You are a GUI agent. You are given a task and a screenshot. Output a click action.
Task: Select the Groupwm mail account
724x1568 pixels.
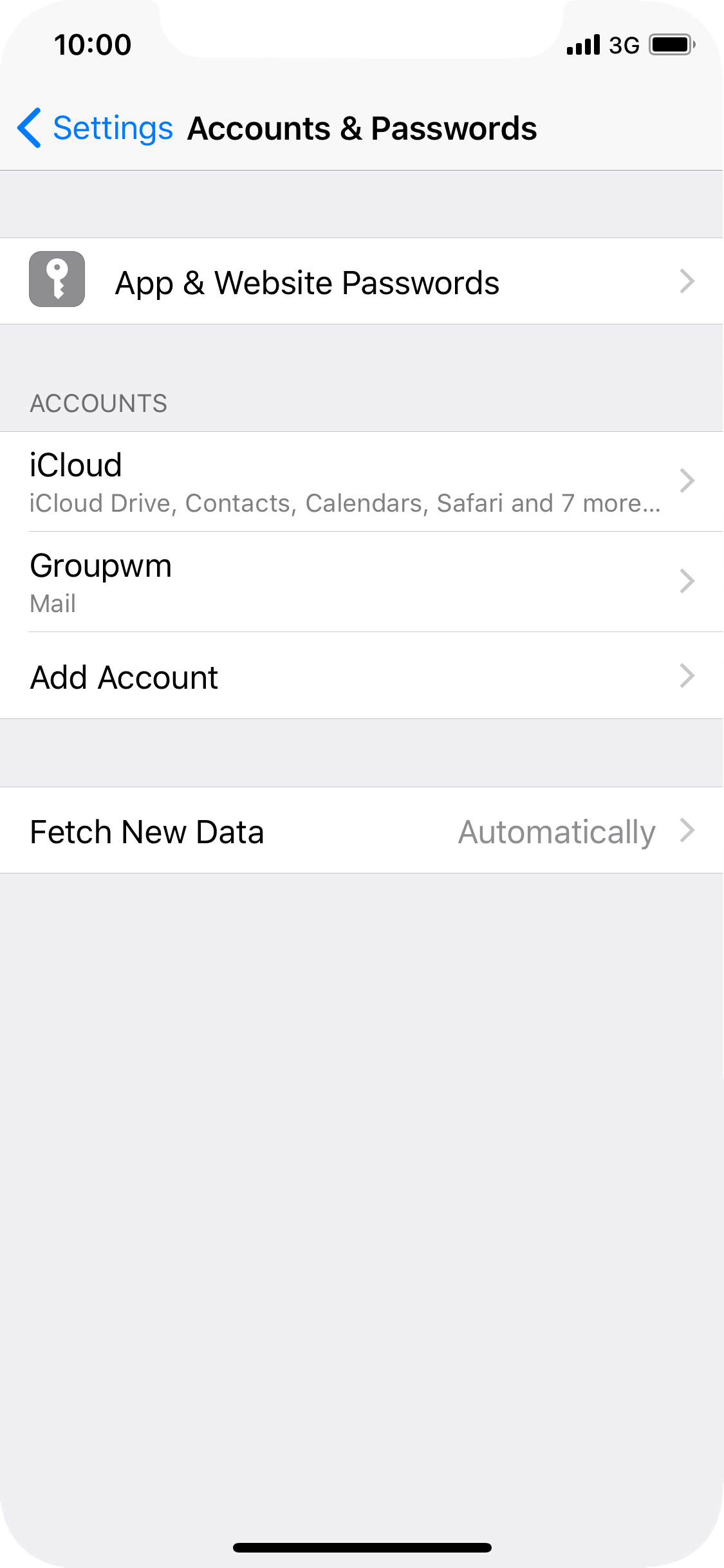click(x=362, y=582)
